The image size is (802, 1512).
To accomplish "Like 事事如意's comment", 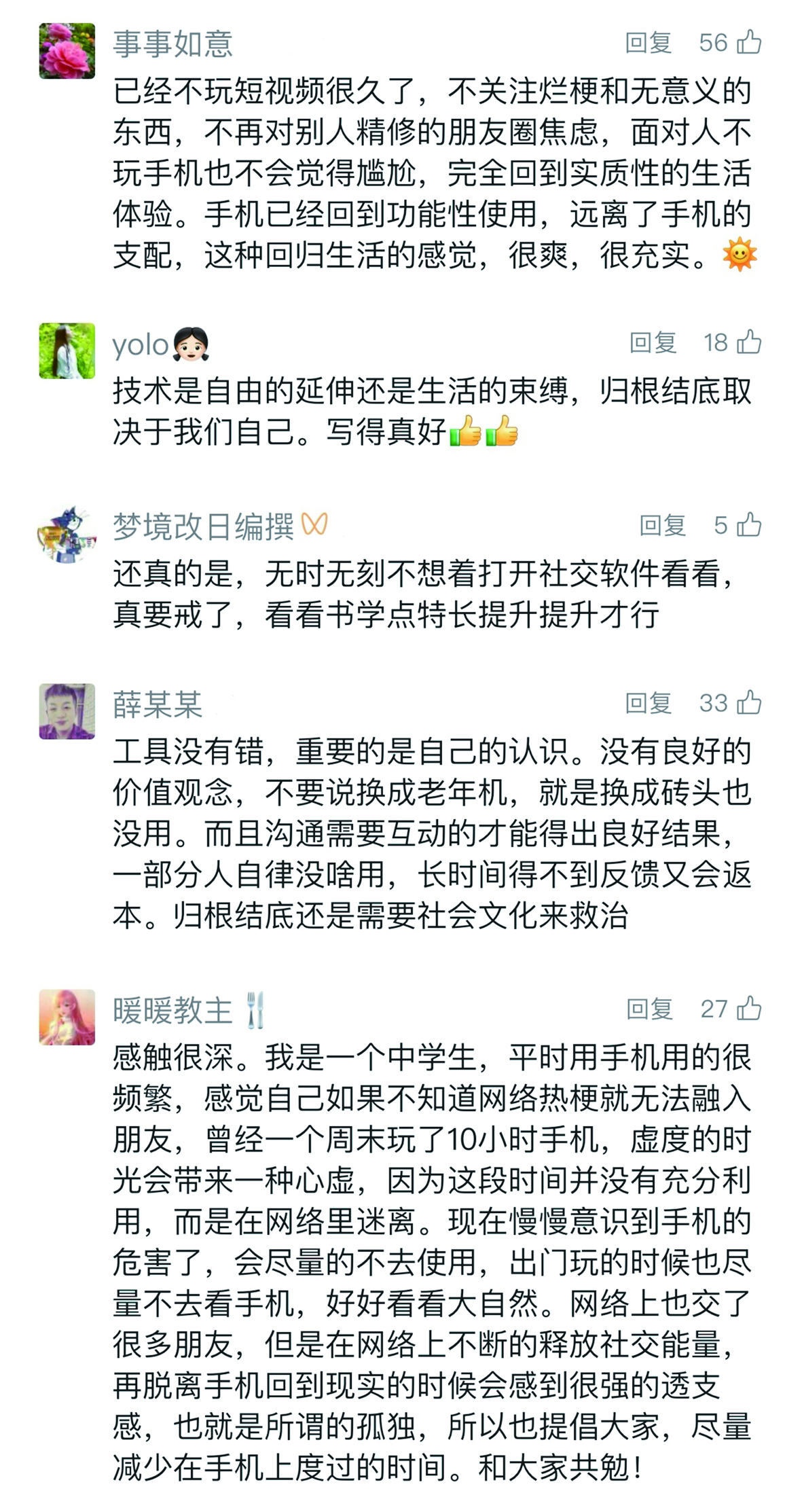I will (749, 42).
